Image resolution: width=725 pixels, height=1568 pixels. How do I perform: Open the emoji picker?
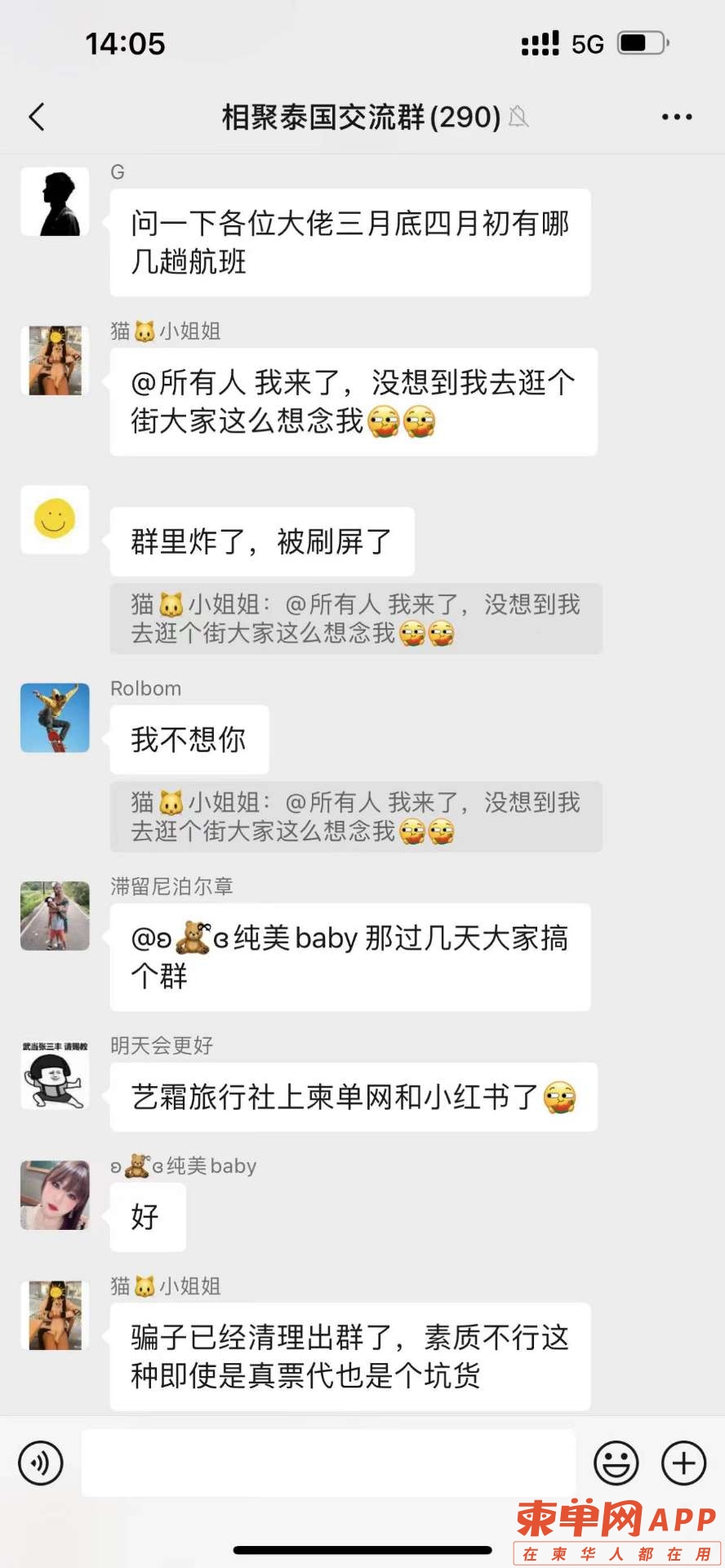coord(616,1463)
